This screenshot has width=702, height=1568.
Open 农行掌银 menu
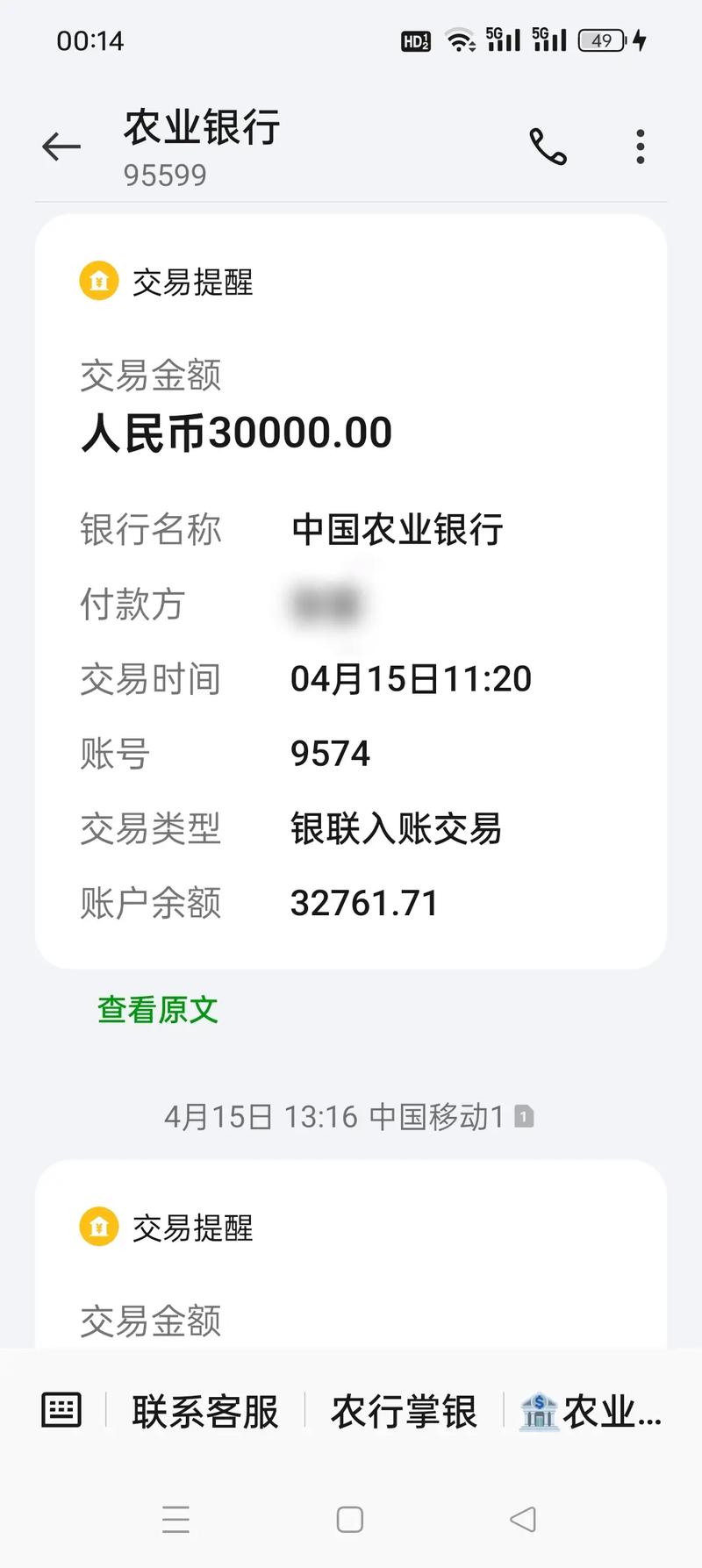(404, 1412)
